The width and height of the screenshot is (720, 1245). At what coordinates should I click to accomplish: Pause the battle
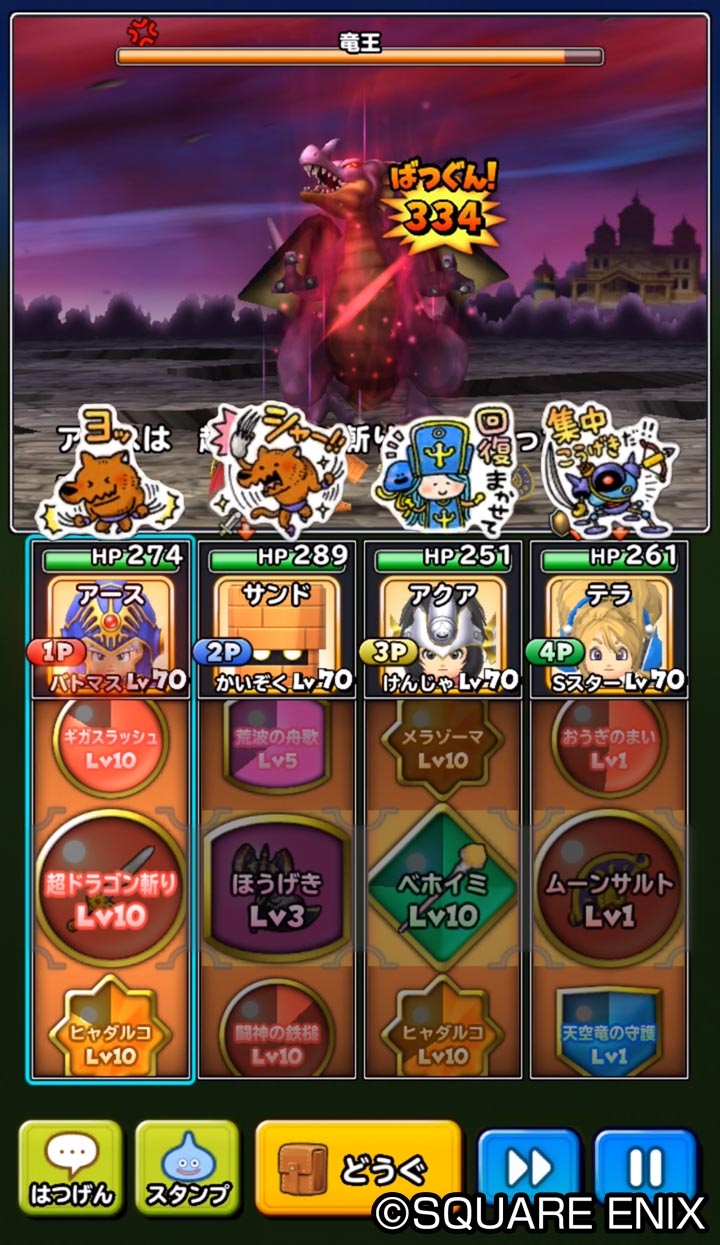(x=645, y=1167)
